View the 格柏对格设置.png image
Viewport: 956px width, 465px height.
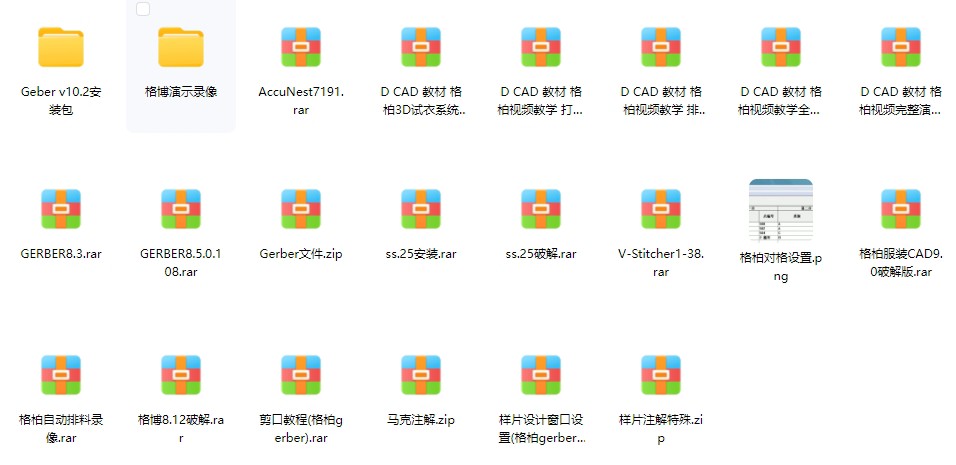[x=780, y=209]
